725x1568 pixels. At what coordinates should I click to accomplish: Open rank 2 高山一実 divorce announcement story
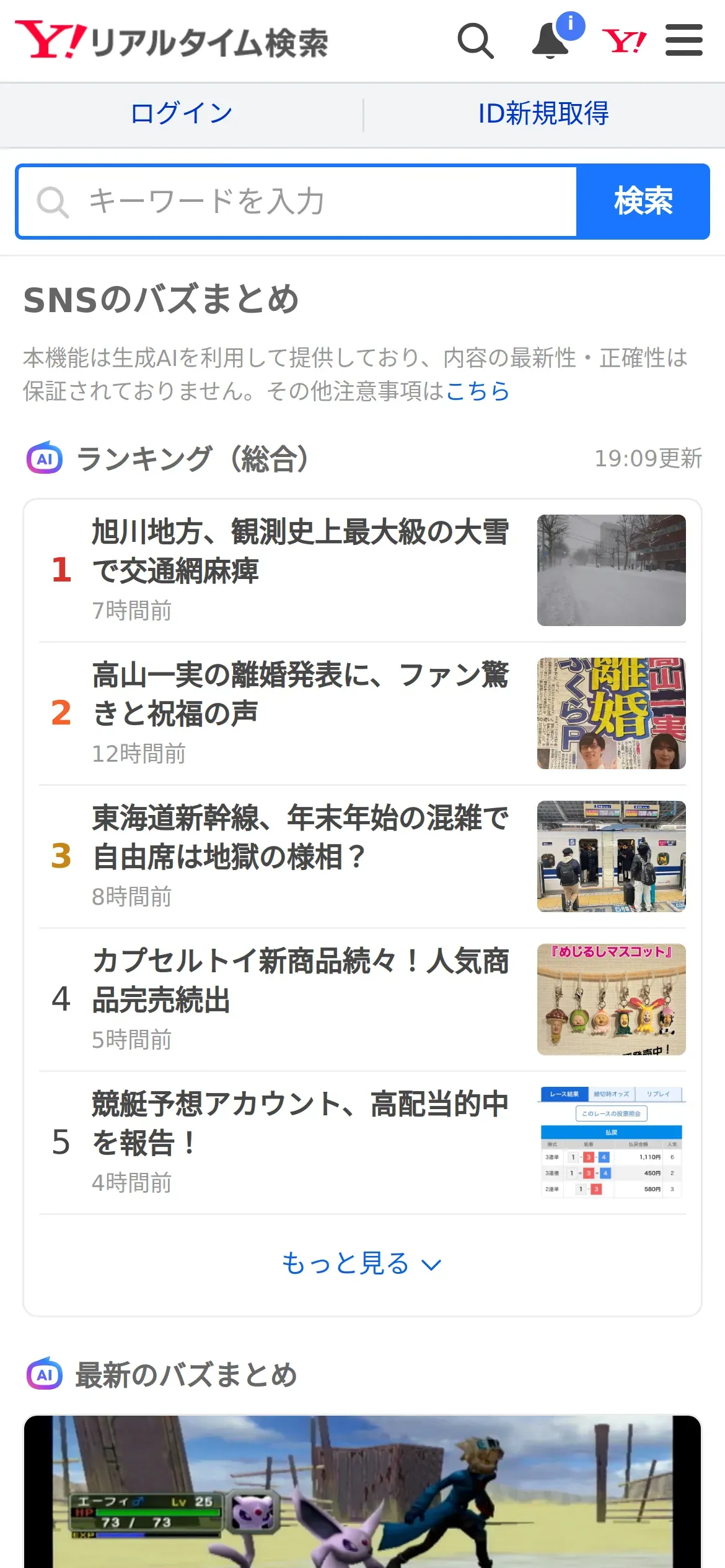[301, 694]
